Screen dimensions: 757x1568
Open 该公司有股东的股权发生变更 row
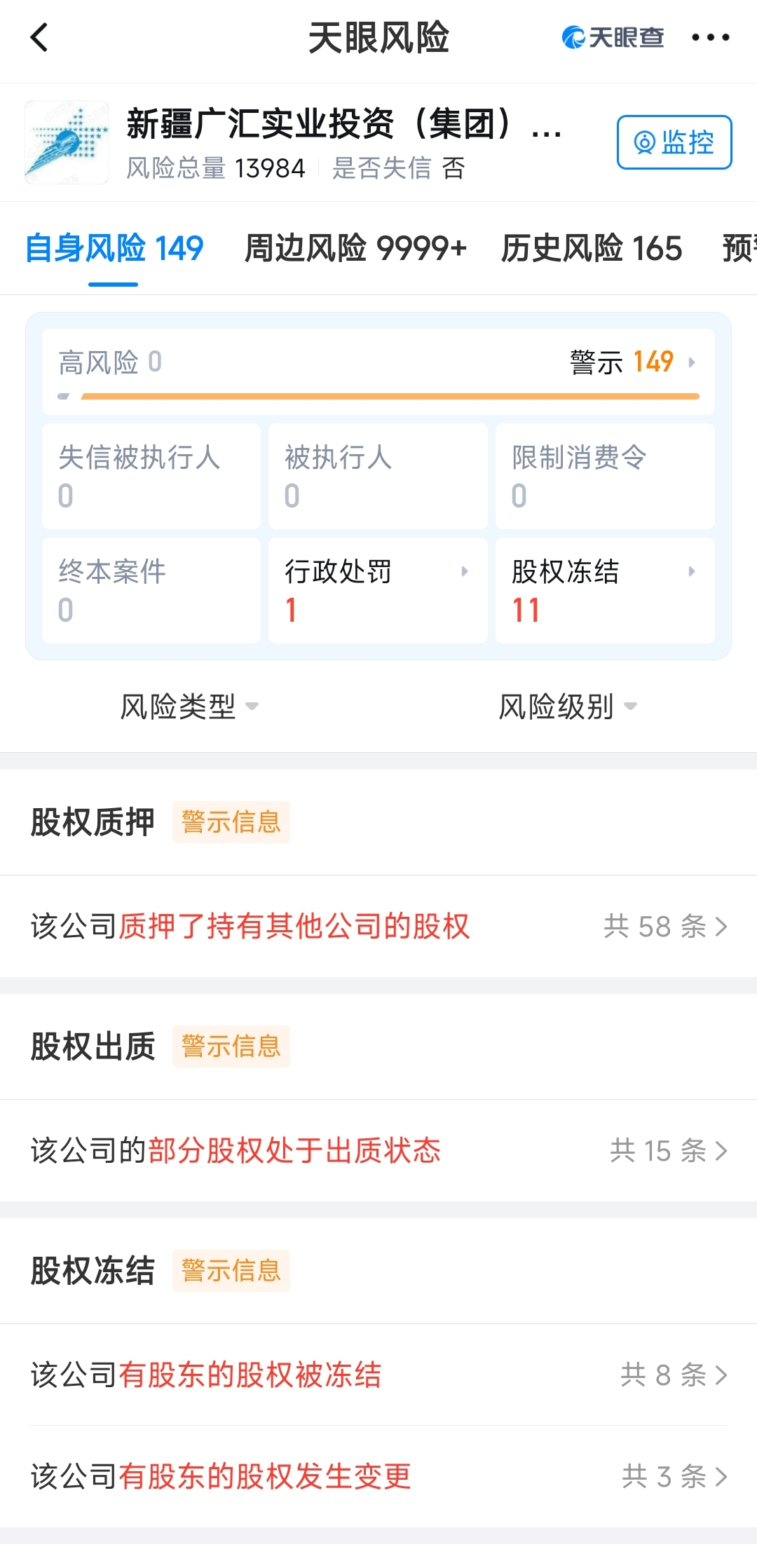coord(378,1477)
